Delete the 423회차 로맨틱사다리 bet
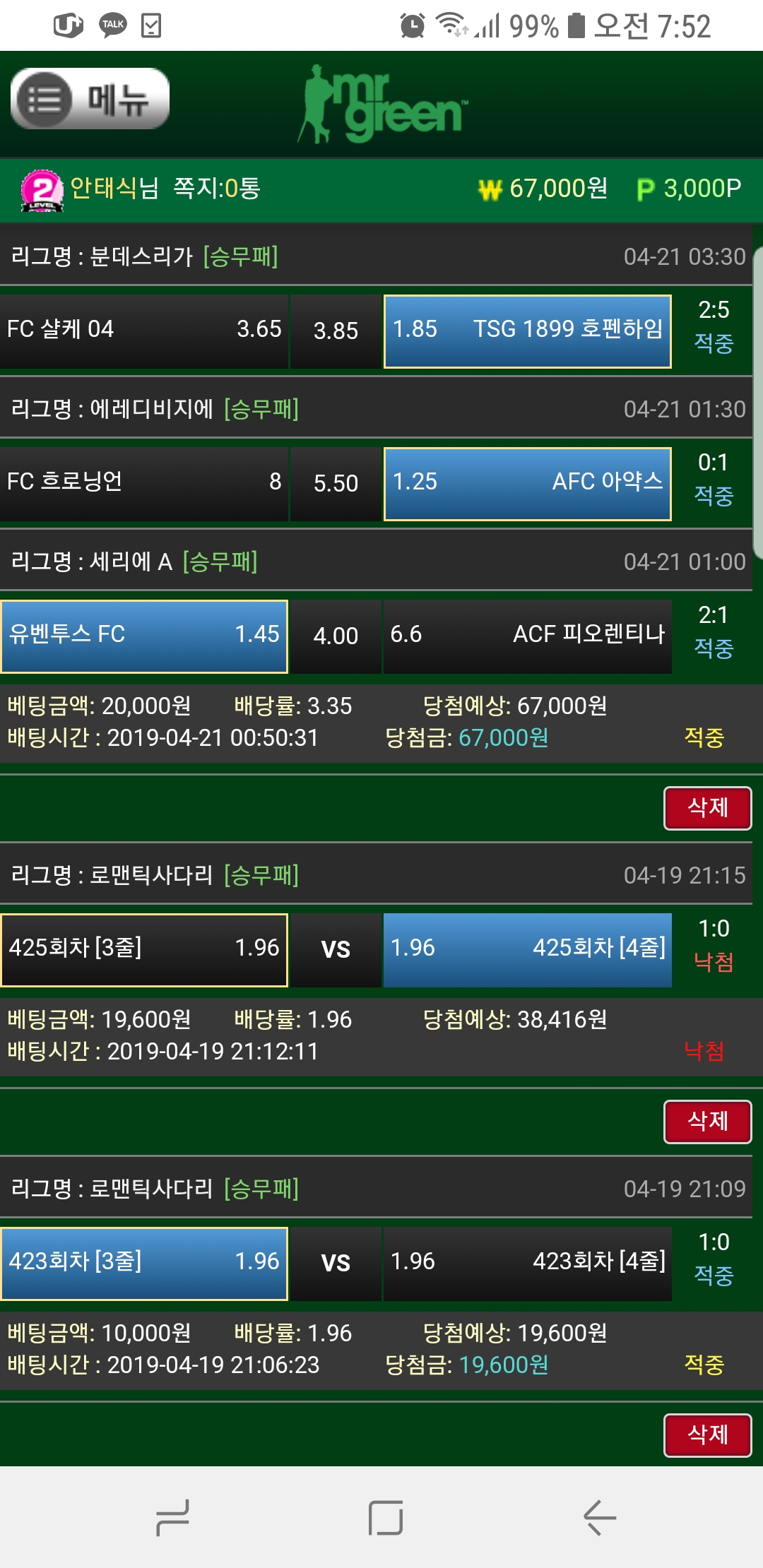 click(x=707, y=1435)
